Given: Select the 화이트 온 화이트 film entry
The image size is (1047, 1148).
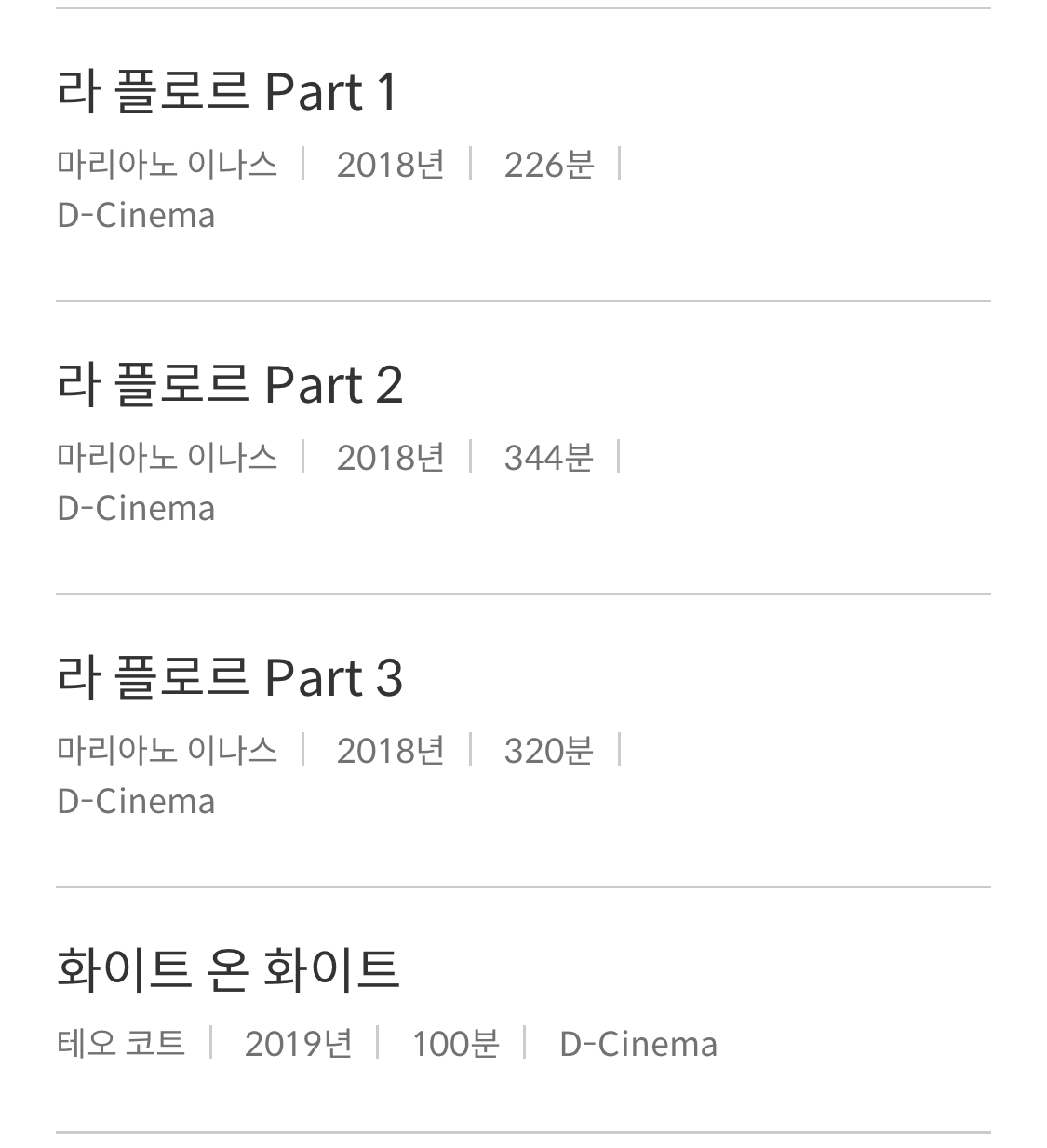Looking at the screenshot, I should pos(228,969).
